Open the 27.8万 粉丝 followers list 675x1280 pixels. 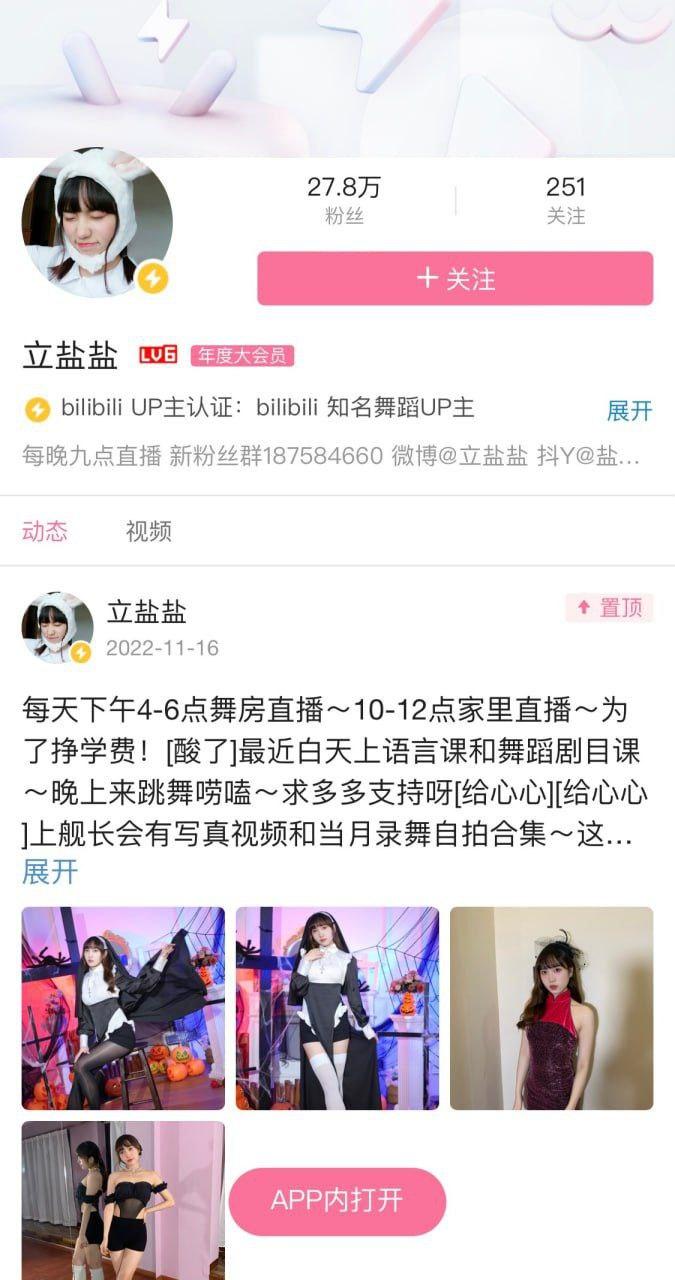coord(344,200)
